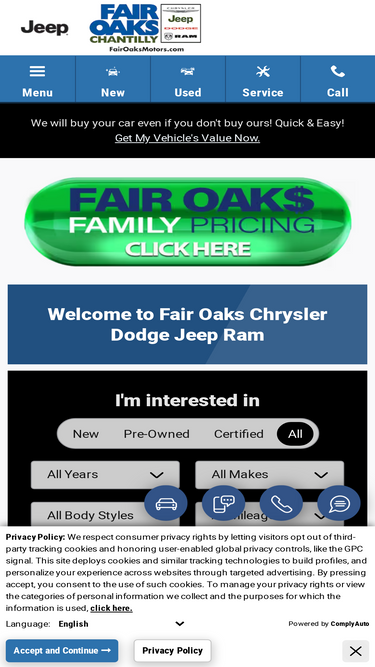Viewport: 375px width, 667px height.
Task: Open Get My Vehicle's Value Now link
Action: point(187,138)
